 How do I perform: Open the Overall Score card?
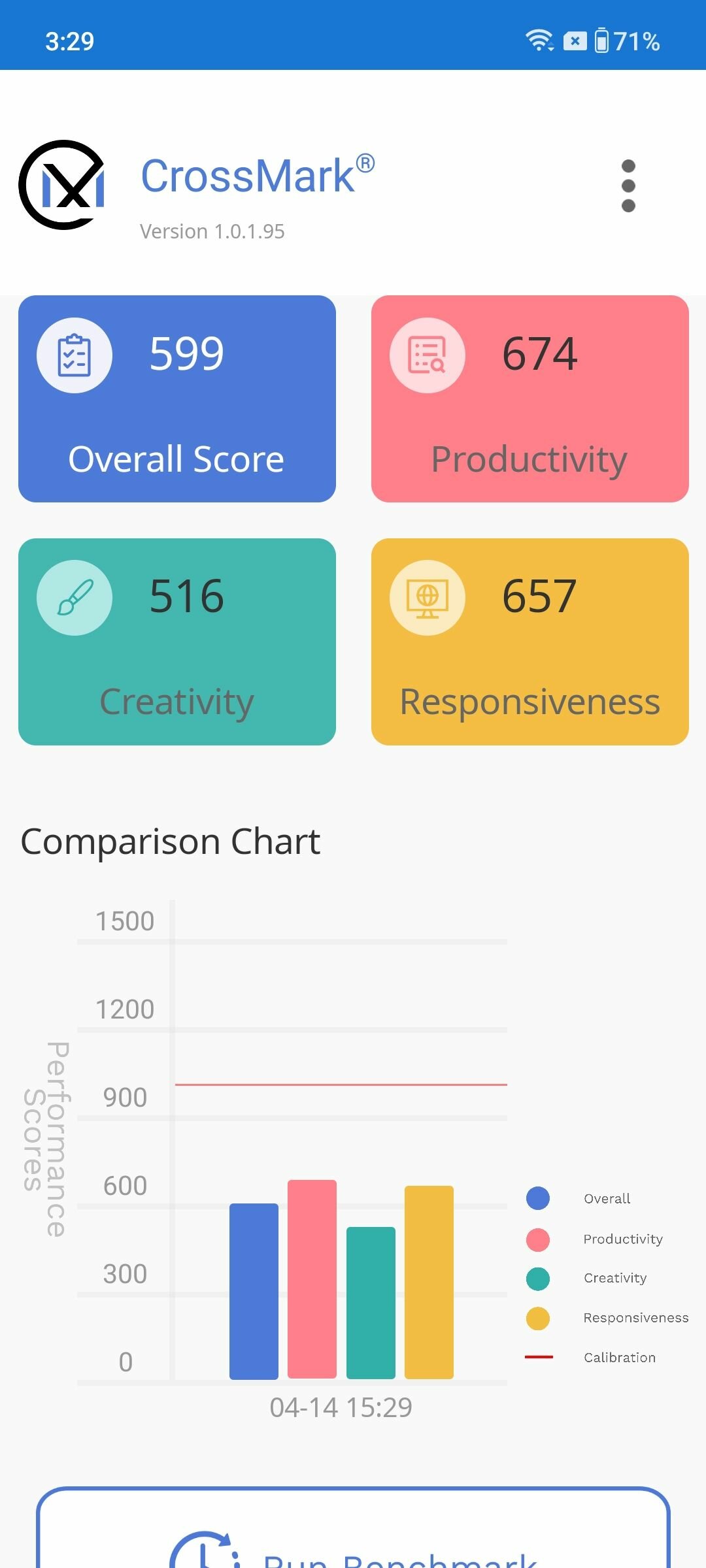177,399
